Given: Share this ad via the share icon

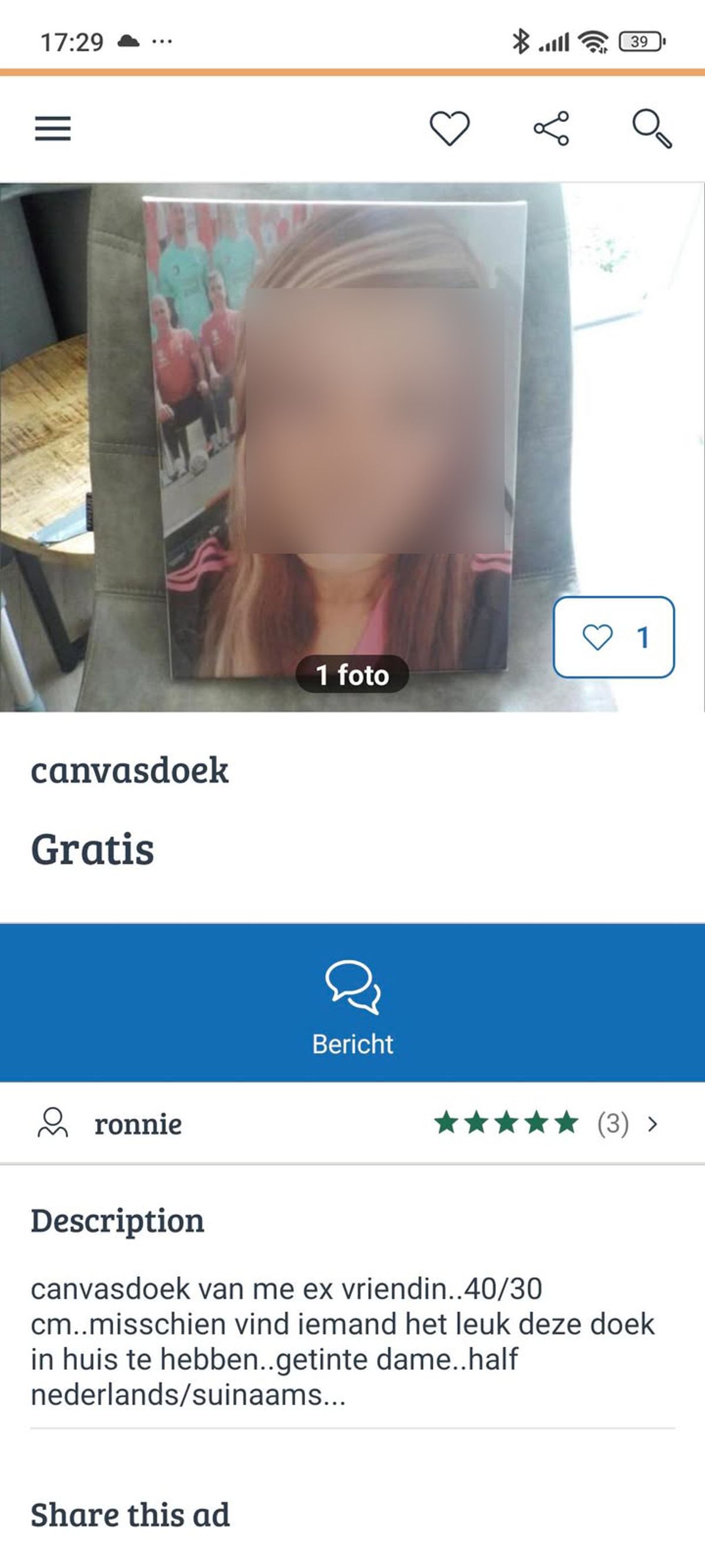Looking at the screenshot, I should point(551,129).
